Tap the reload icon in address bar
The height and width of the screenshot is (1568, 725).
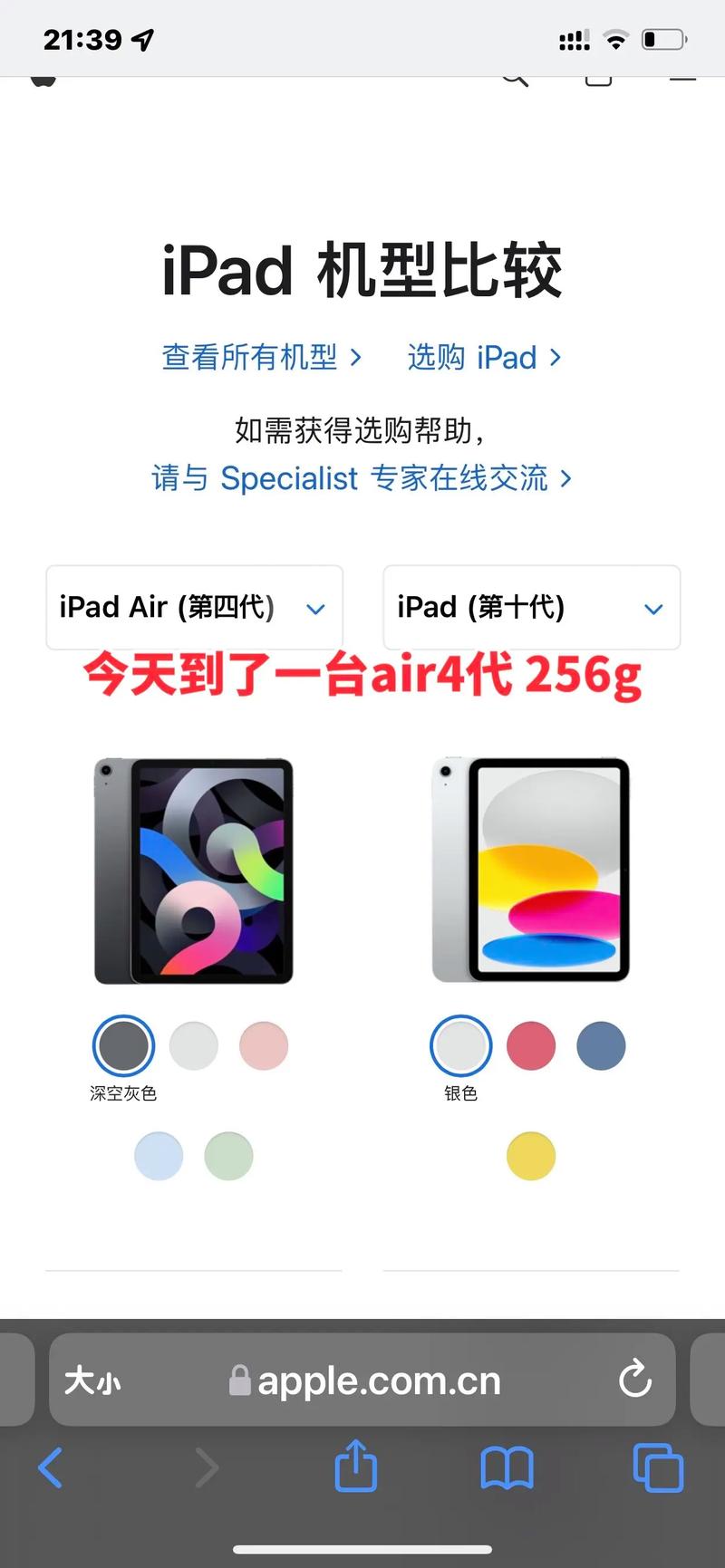pos(635,1380)
